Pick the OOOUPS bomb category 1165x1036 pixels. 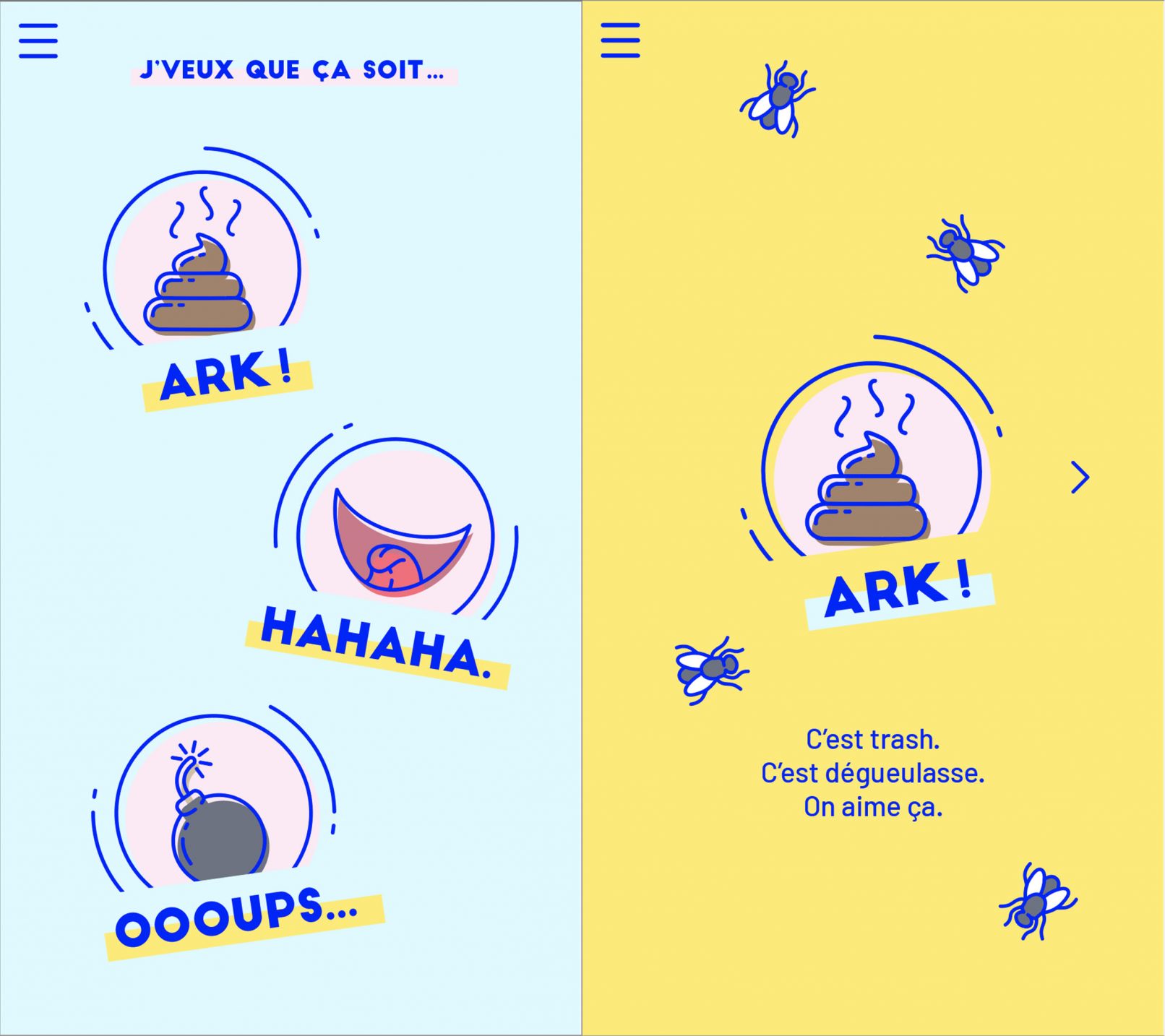point(215,811)
